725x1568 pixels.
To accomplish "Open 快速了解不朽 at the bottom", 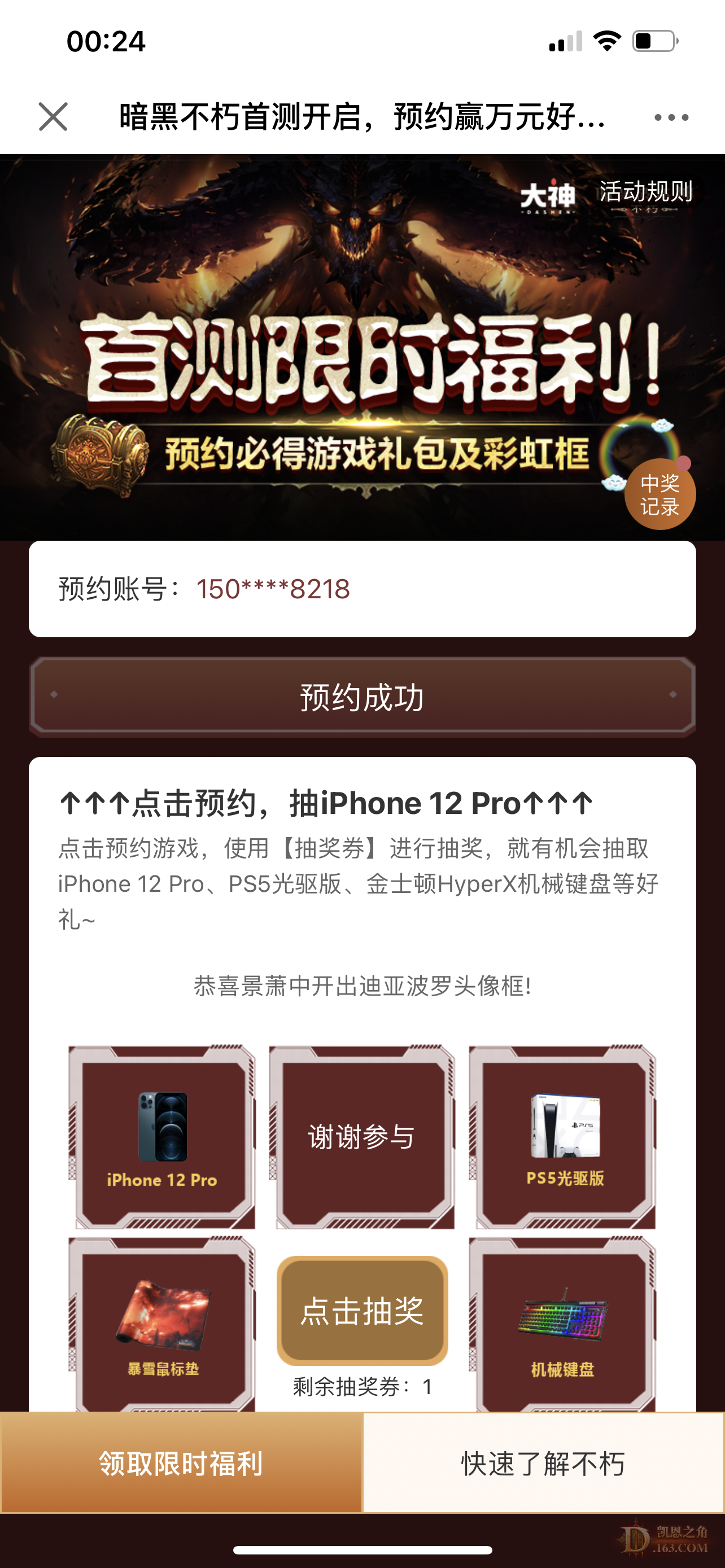I will point(543,1462).
